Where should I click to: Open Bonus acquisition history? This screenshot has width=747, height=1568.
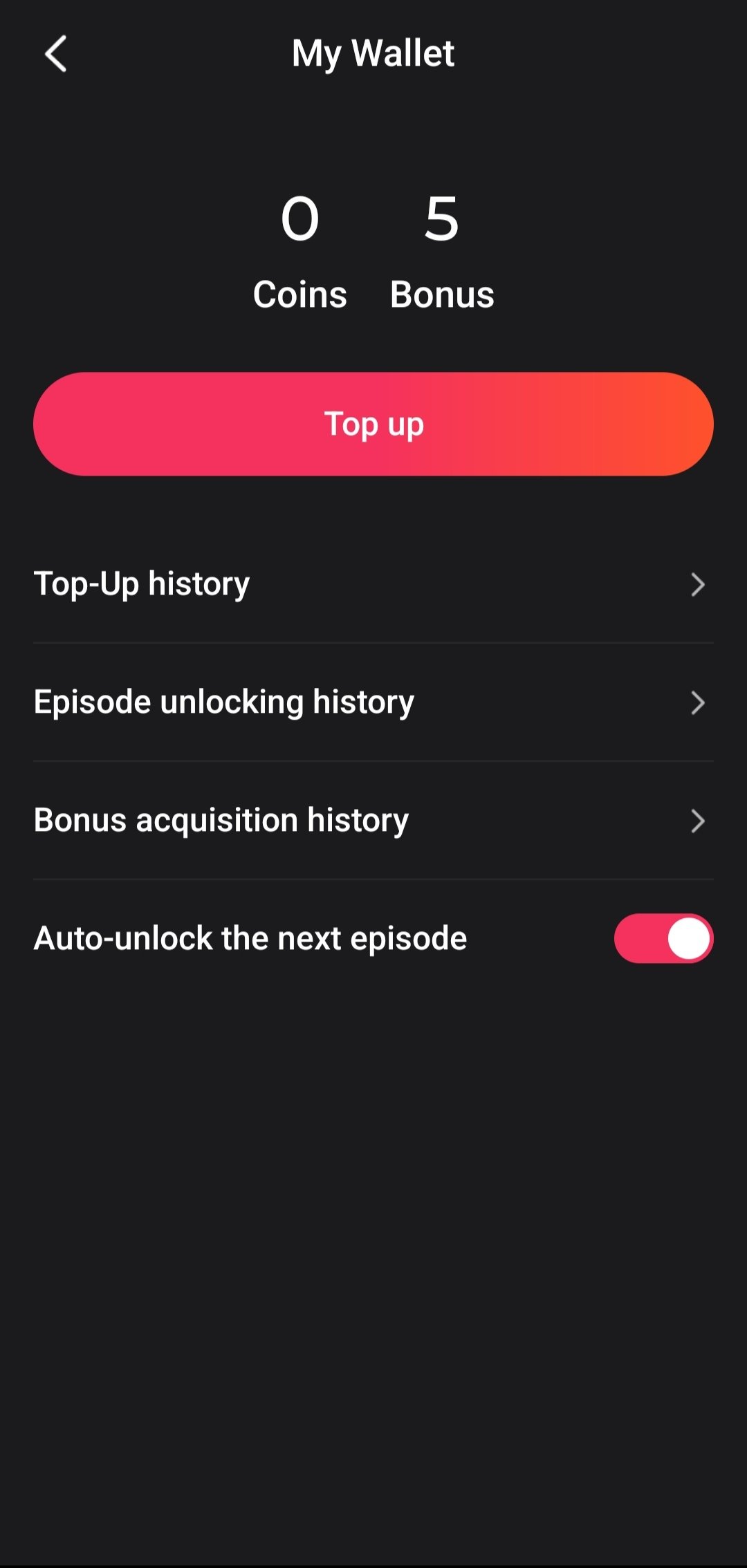[x=373, y=821]
